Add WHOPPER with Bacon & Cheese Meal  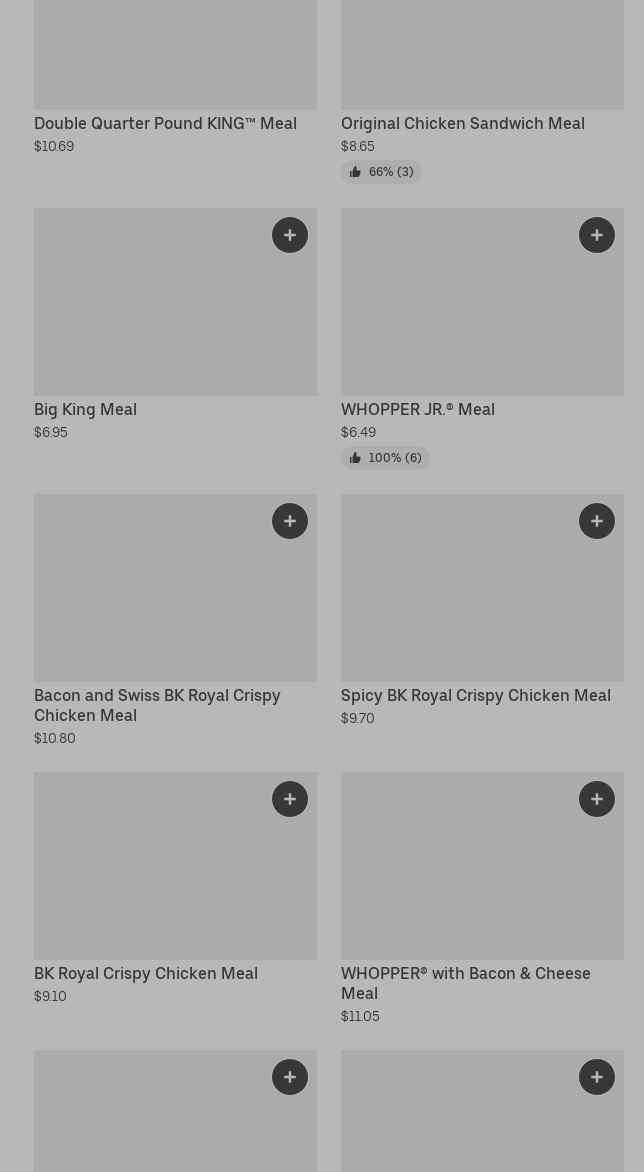point(597,799)
